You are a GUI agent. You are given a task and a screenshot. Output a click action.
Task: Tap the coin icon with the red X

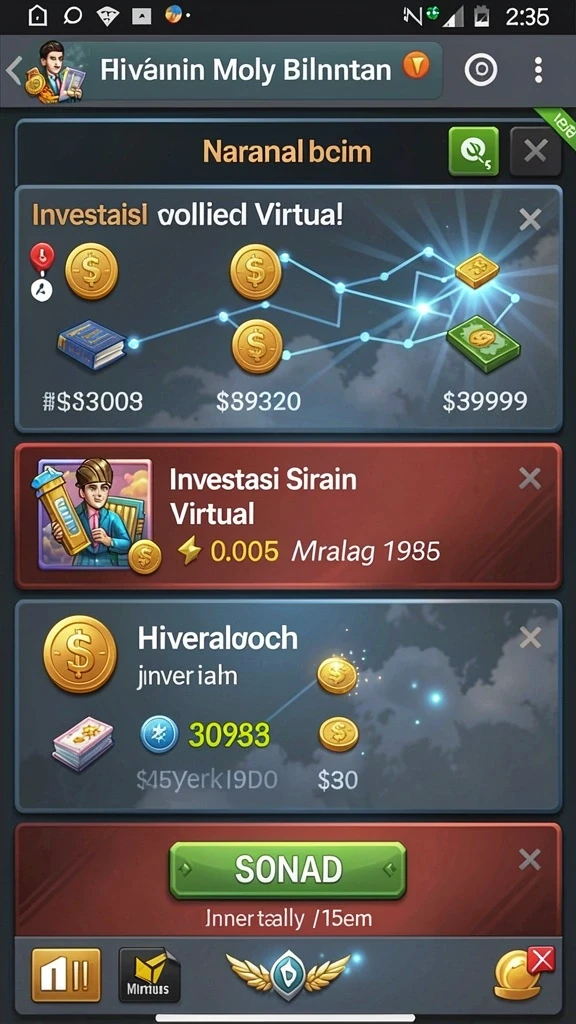point(524,974)
